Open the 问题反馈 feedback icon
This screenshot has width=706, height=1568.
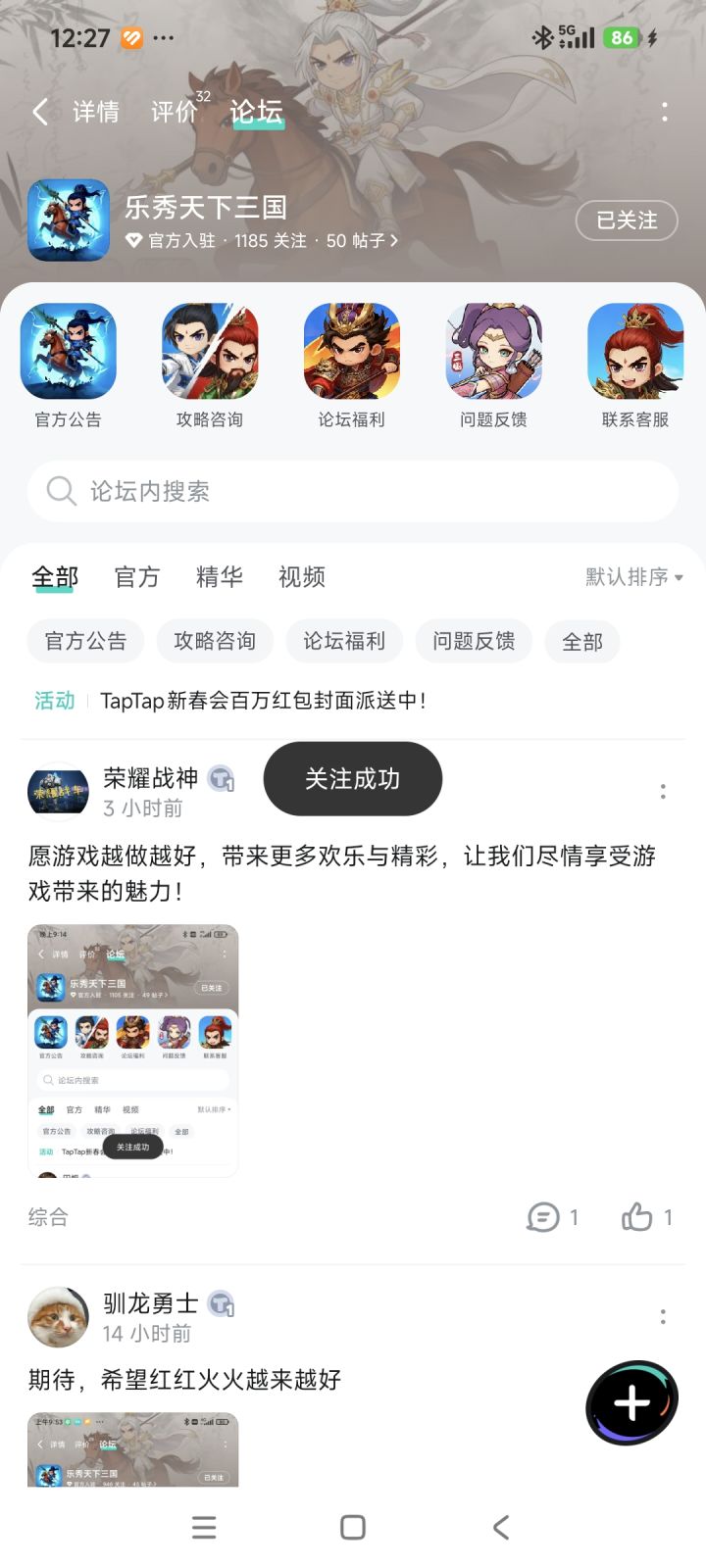coord(493,351)
